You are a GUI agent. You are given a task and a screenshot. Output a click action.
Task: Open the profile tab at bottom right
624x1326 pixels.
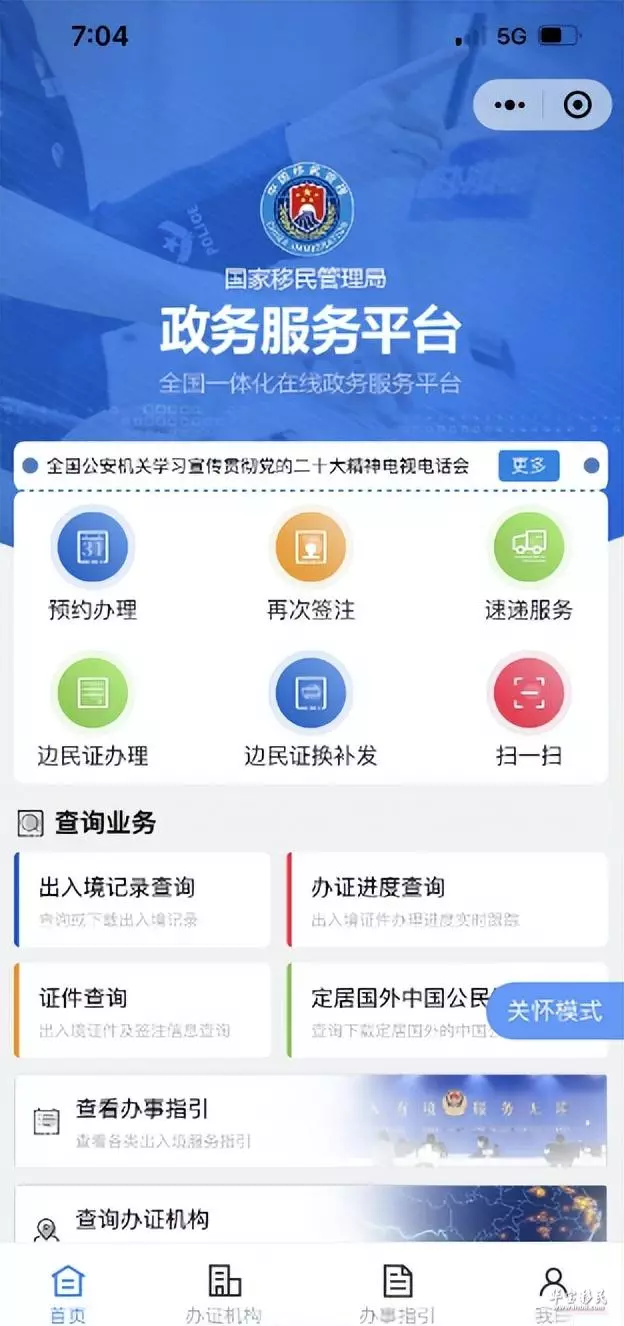pos(552,1293)
